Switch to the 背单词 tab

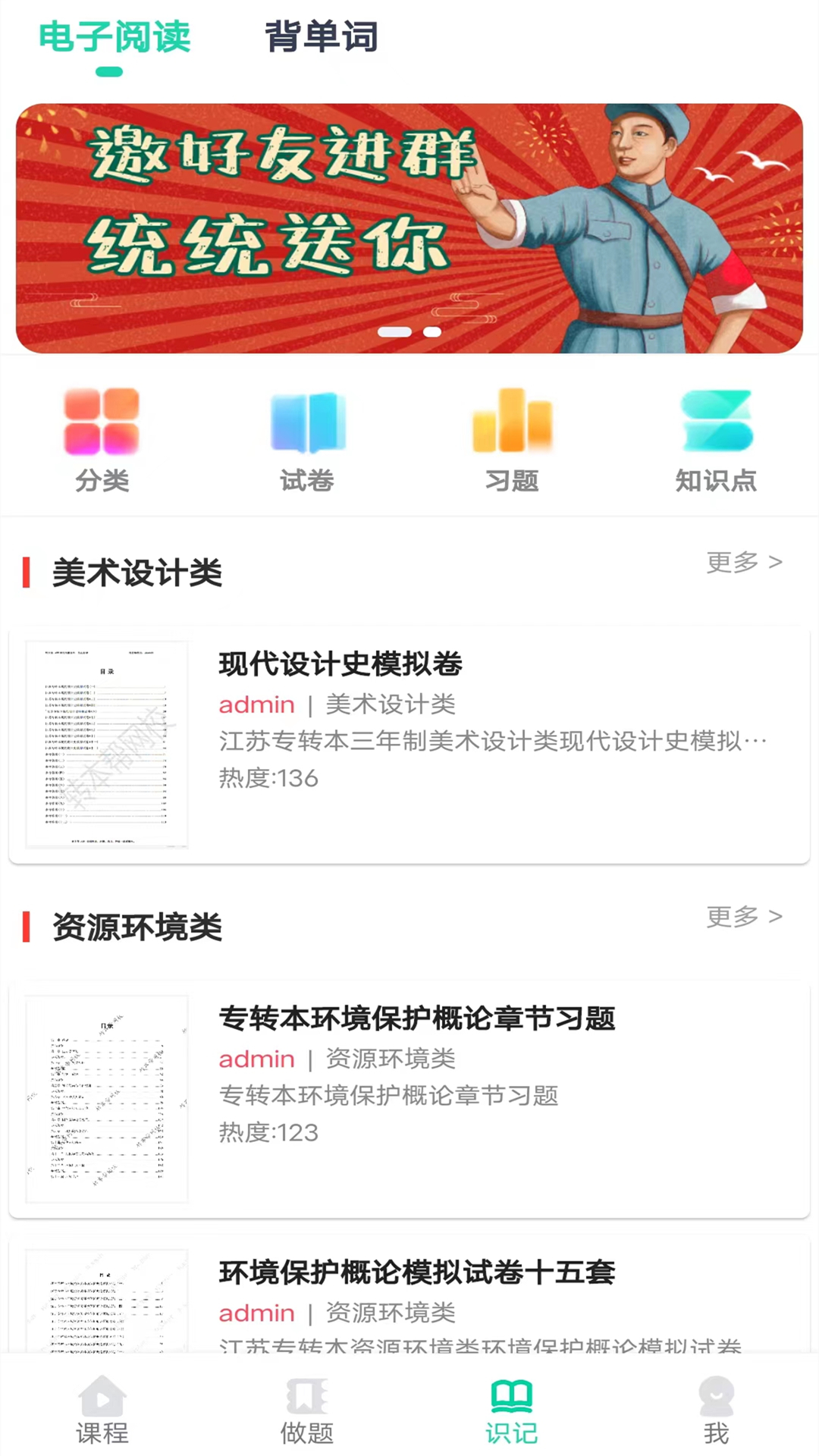point(321,36)
